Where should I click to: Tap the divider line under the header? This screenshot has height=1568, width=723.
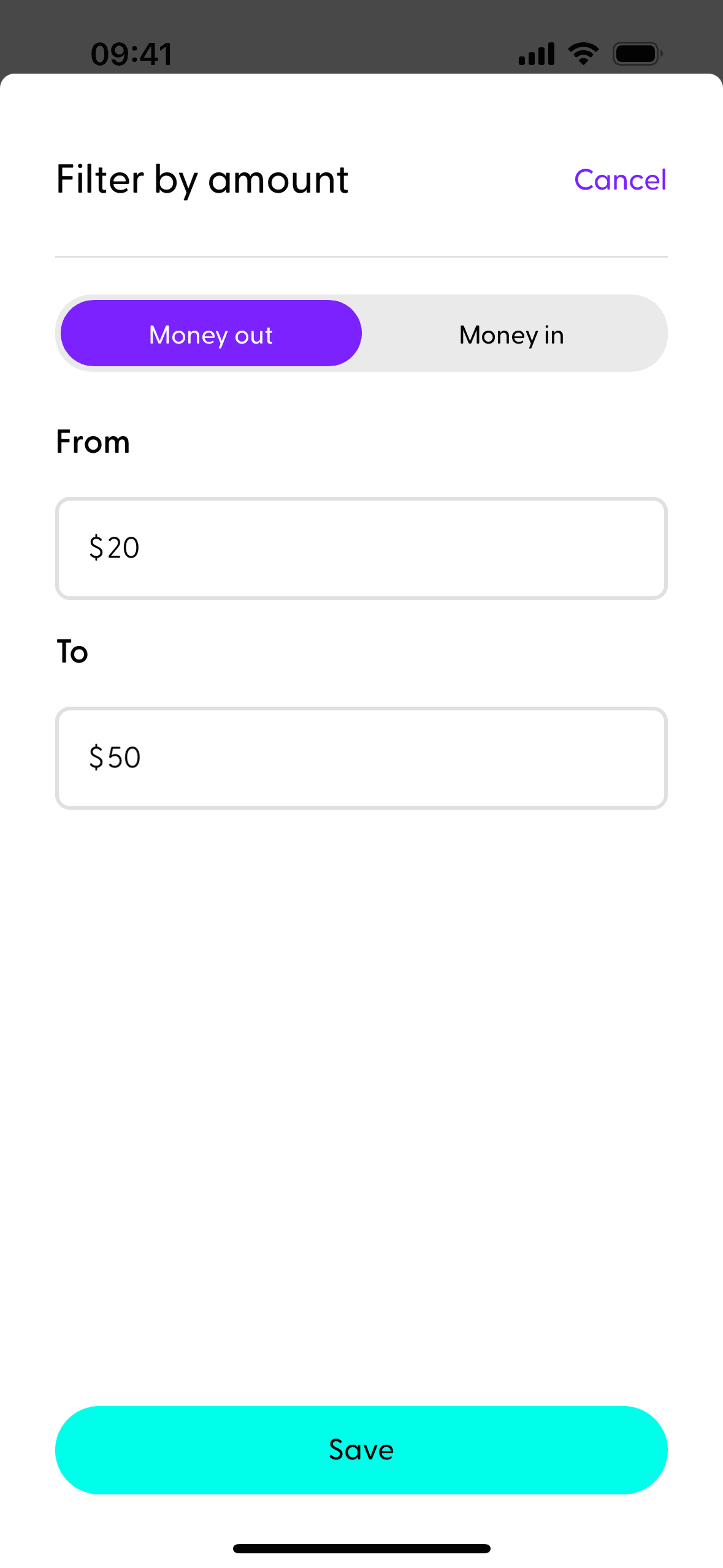361,257
